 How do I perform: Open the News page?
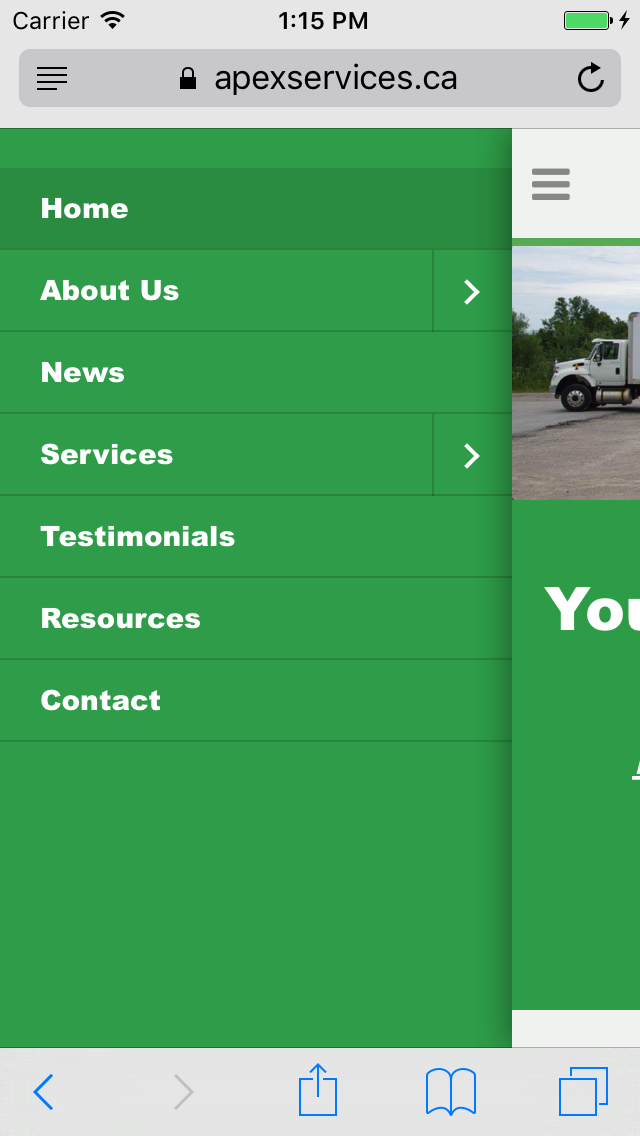click(x=83, y=373)
